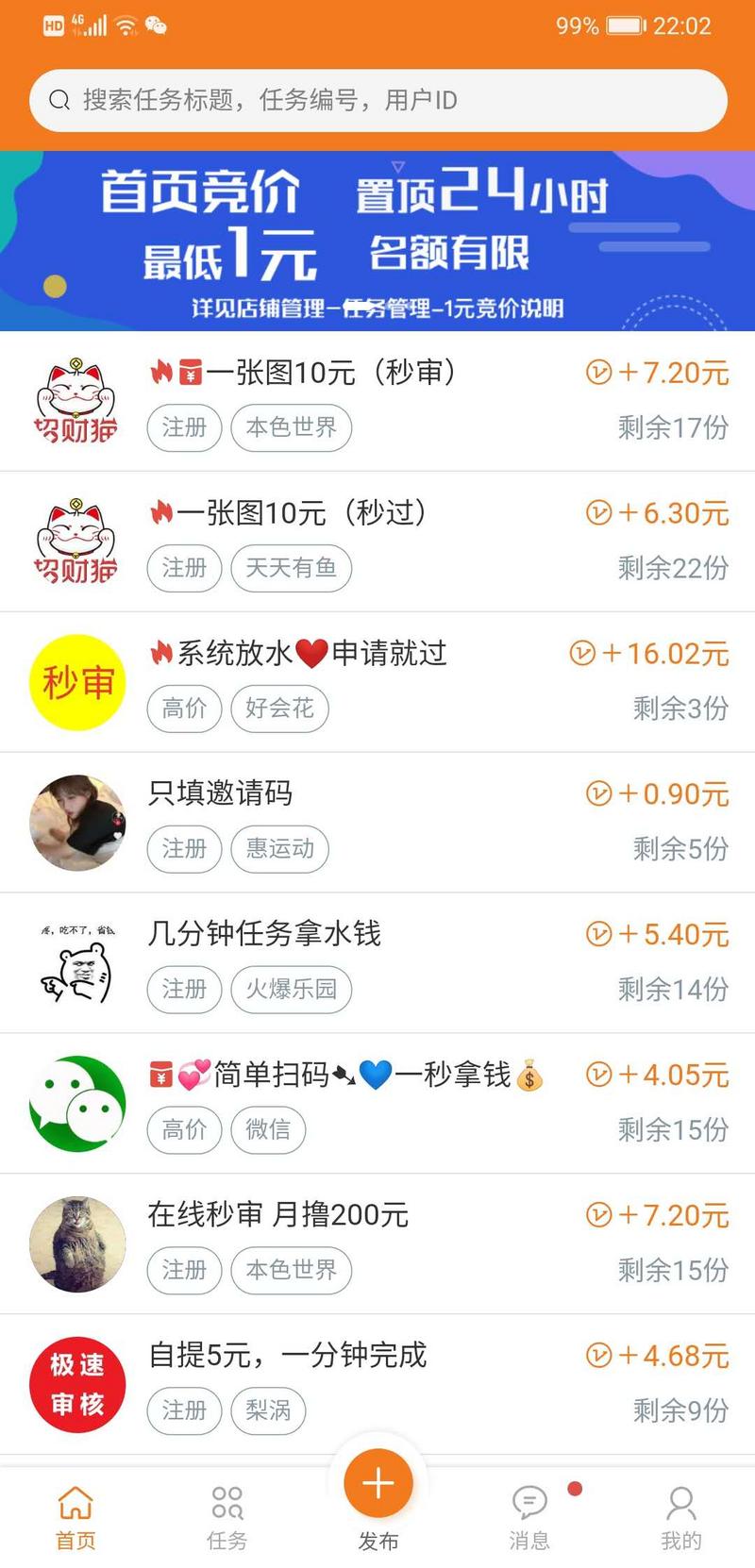Switch to the 任务 tab
The height and width of the screenshot is (1568, 755).
click(x=226, y=1517)
